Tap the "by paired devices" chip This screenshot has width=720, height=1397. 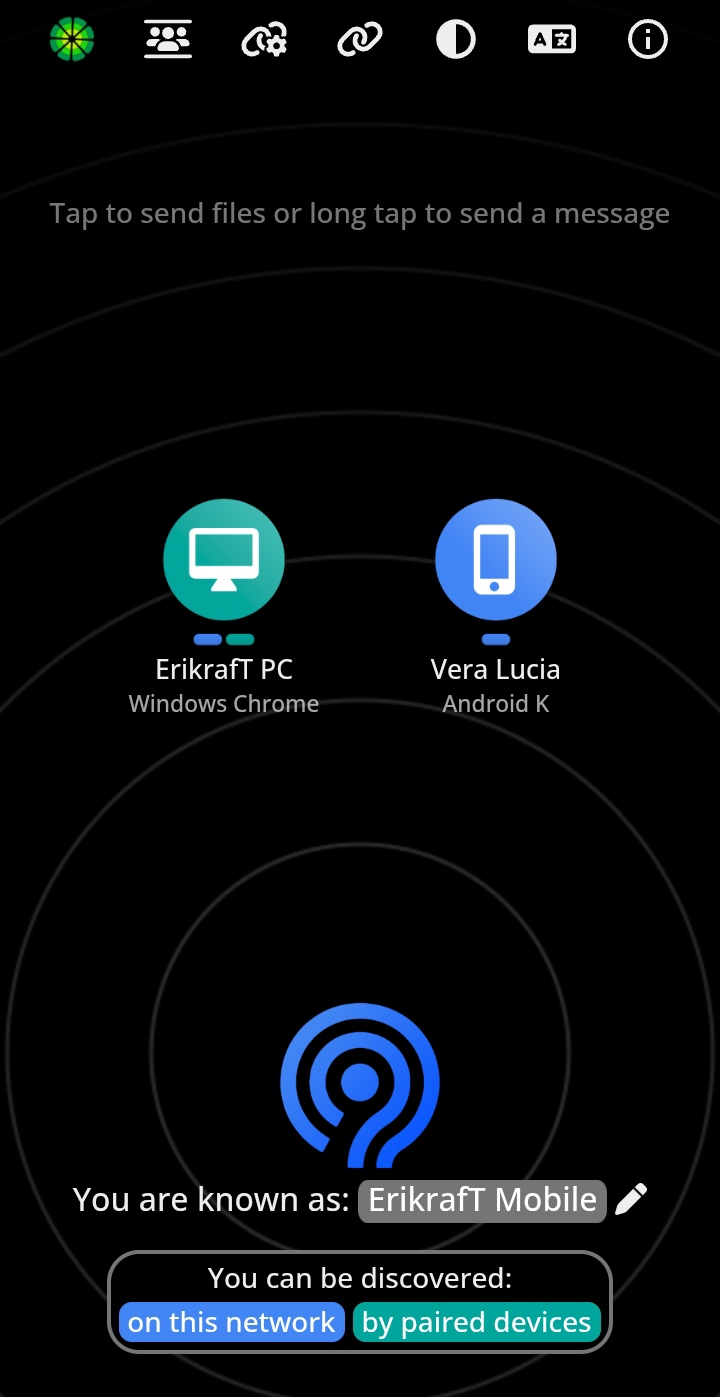[476, 1322]
